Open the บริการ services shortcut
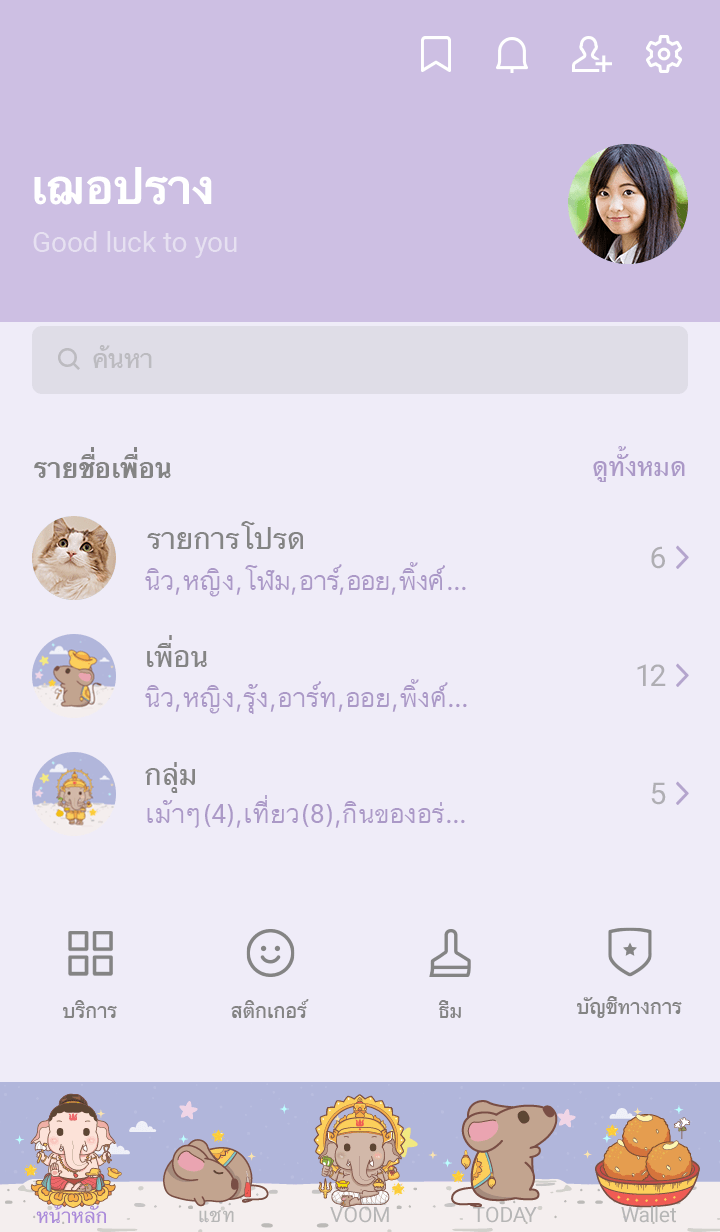Viewport: 720px width, 1232px height. pyautogui.click(x=90, y=972)
